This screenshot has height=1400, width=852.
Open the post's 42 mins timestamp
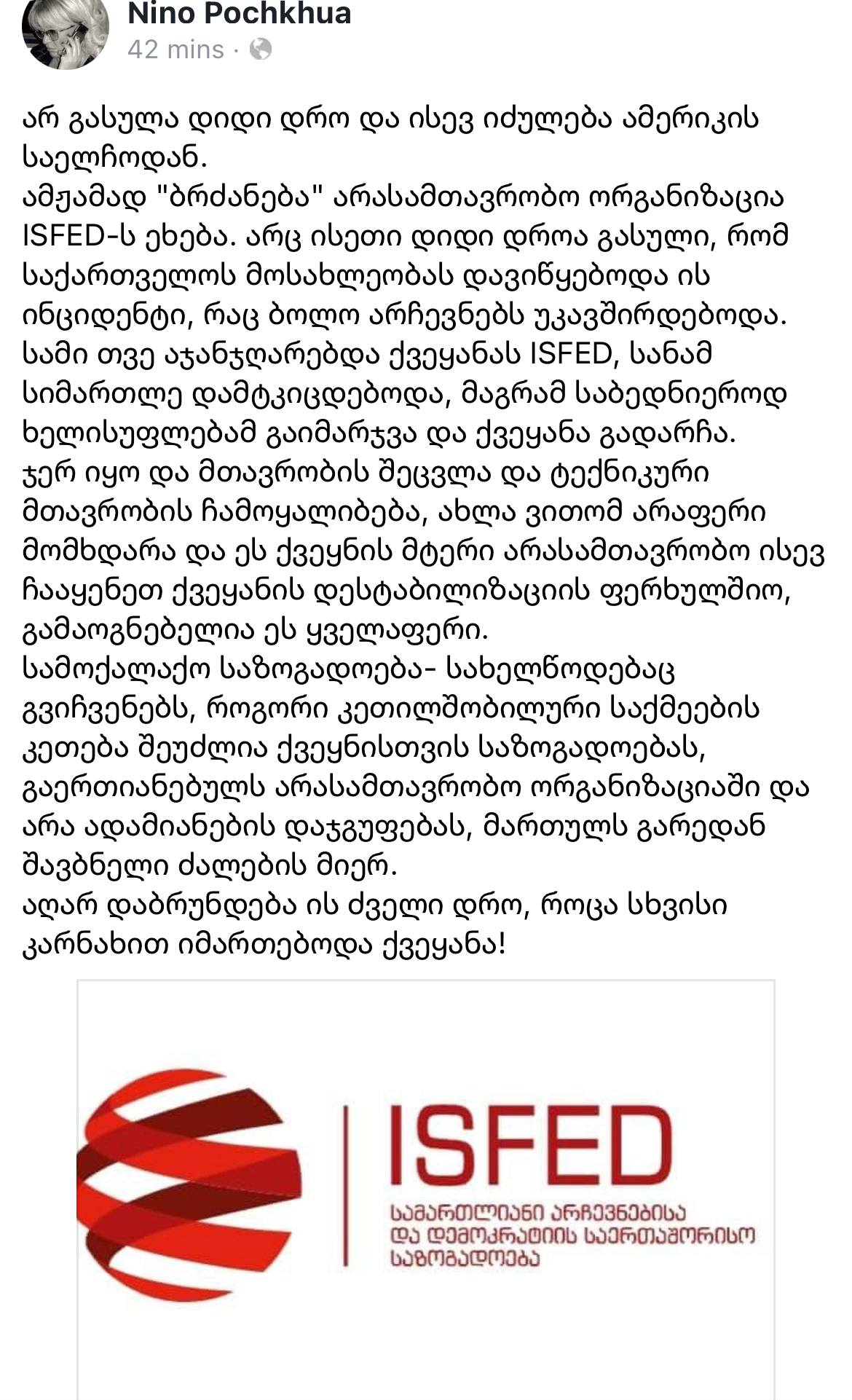pos(175,50)
